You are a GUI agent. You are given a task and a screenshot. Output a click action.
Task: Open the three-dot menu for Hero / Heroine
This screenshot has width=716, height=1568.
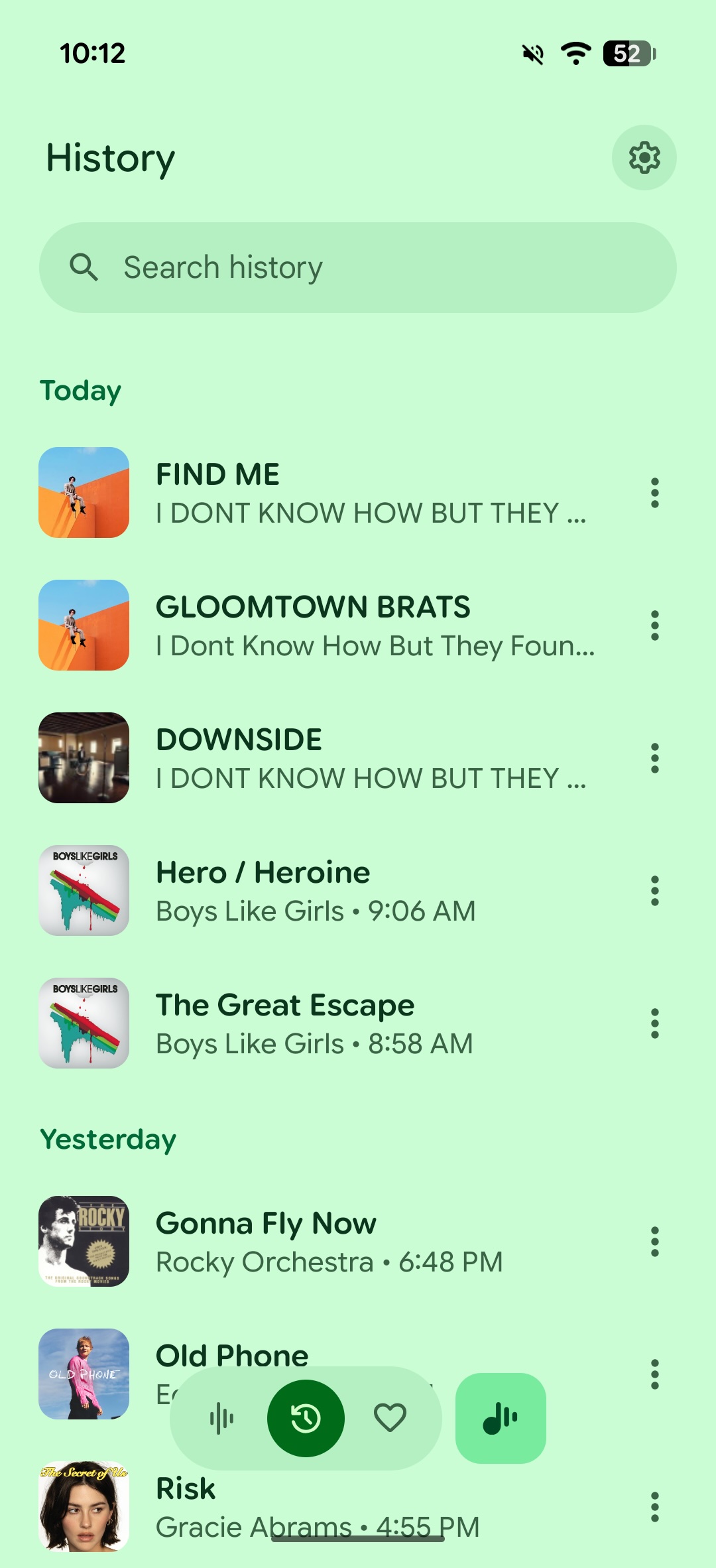pos(654,891)
